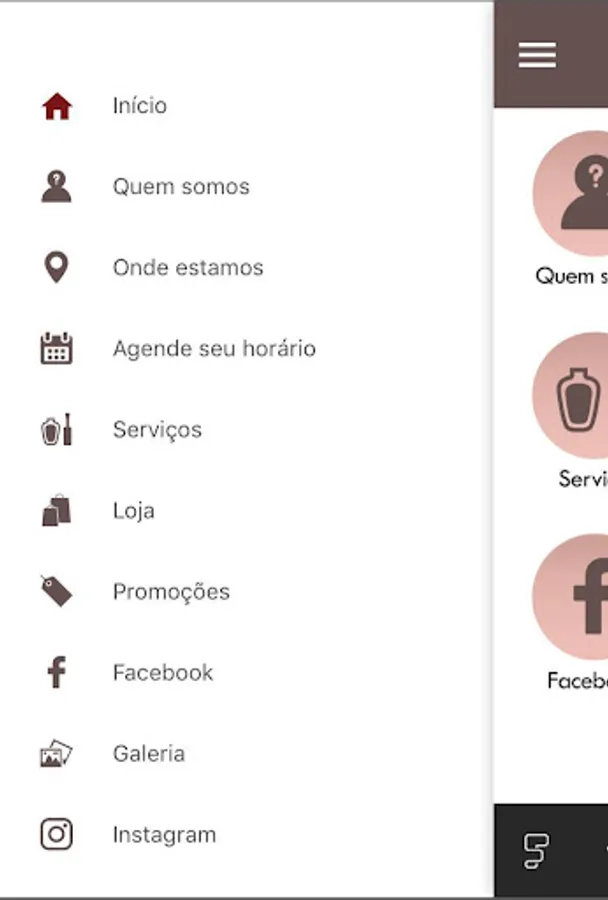The height and width of the screenshot is (900, 608).
Task: Tap the hamburger menu button
Action: point(537,55)
